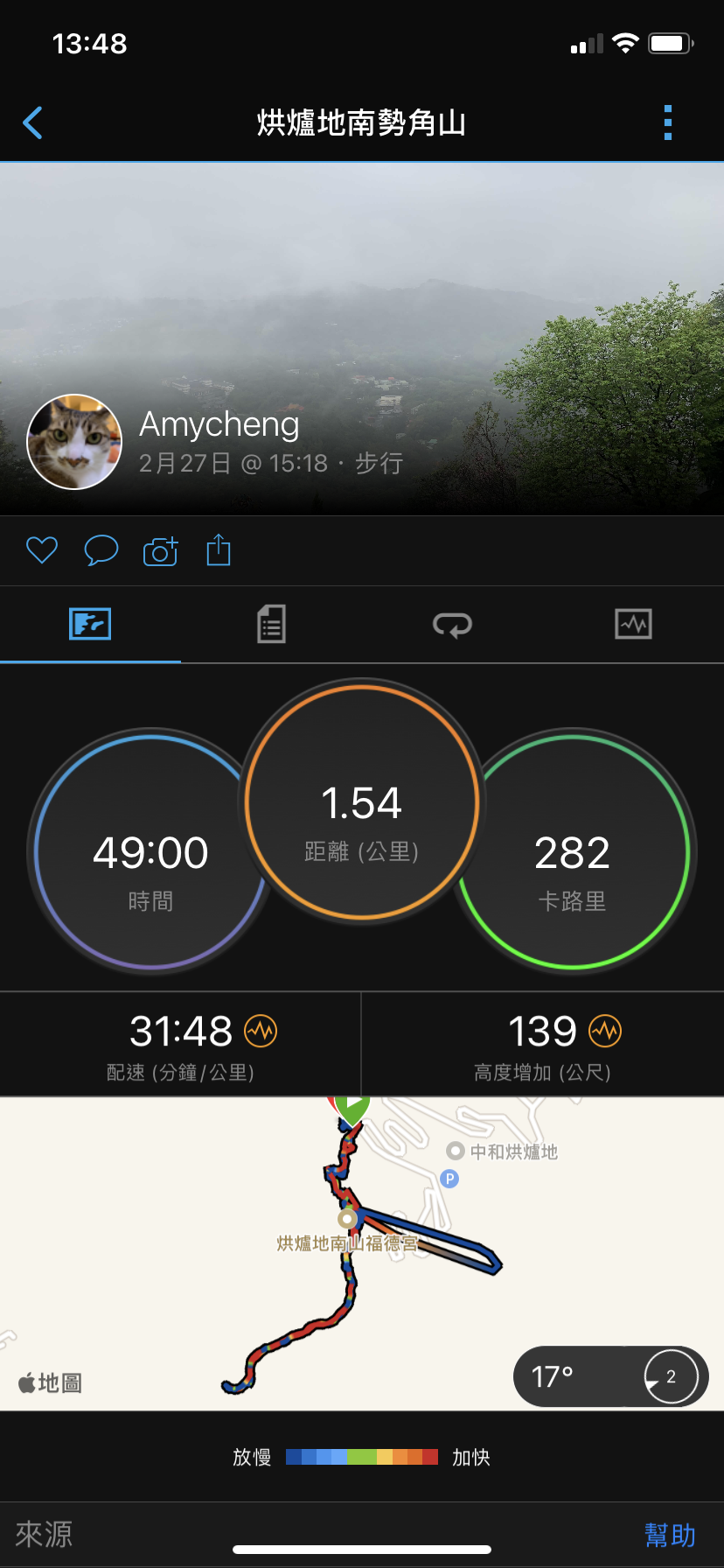Switch to the charts tab
724x1568 pixels.
click(x=633, y=625)
